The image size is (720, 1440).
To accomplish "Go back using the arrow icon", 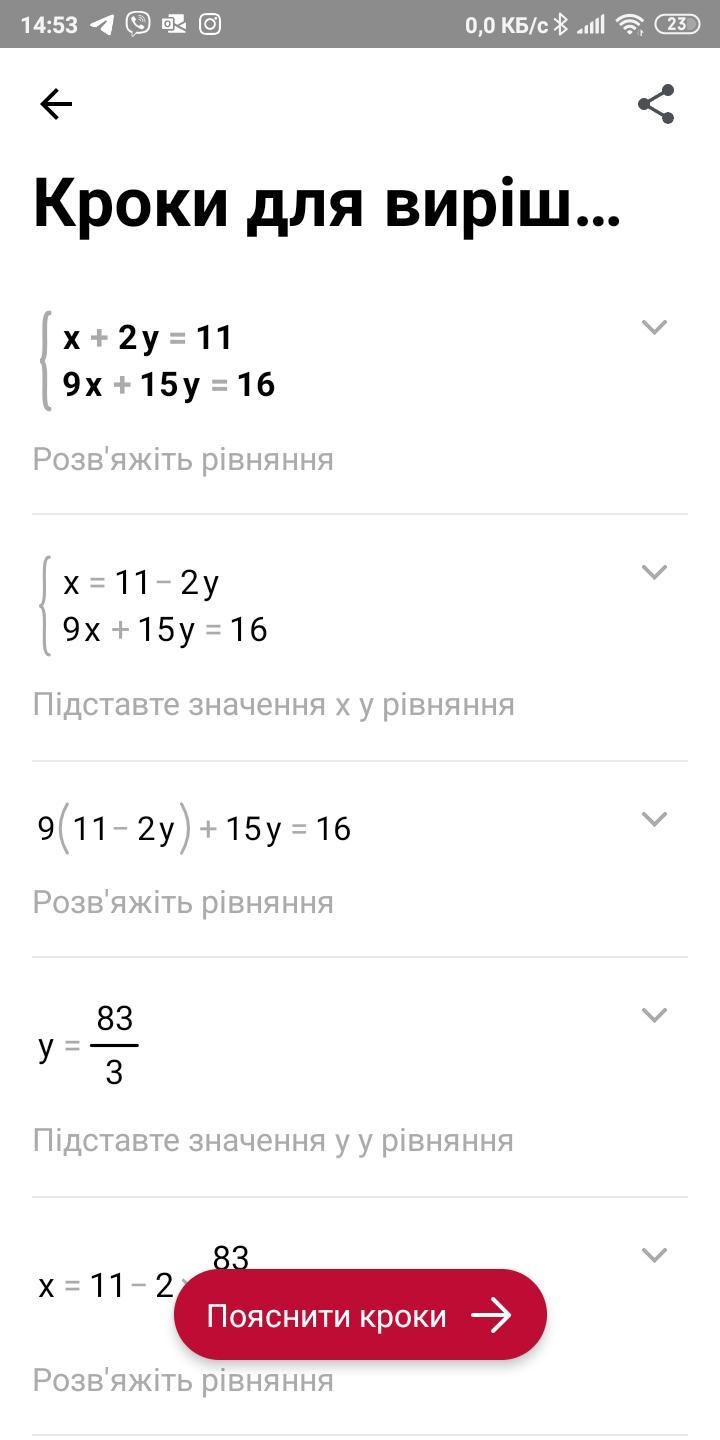I will tap(56, 104).
